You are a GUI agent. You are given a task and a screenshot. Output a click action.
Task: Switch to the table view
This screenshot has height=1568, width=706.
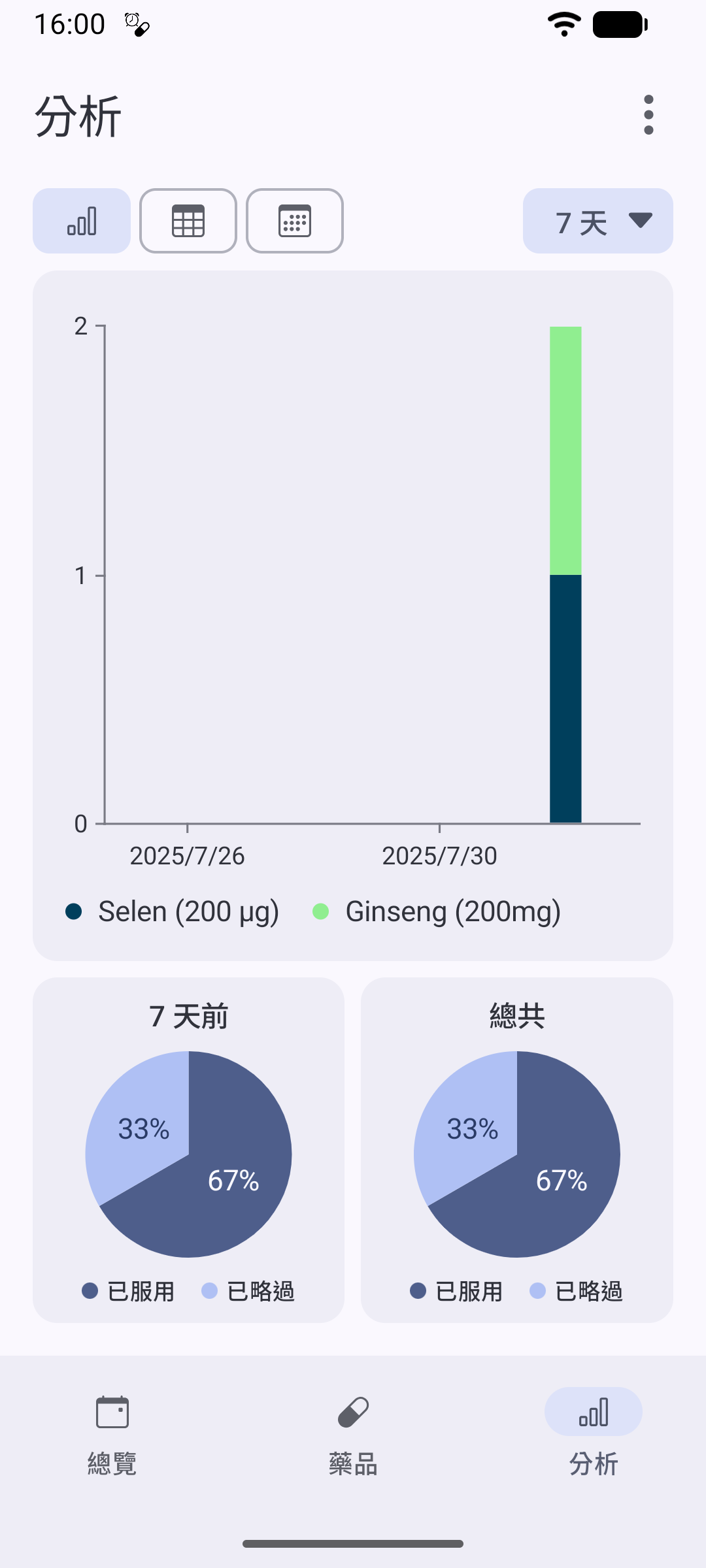coord(188,221)
